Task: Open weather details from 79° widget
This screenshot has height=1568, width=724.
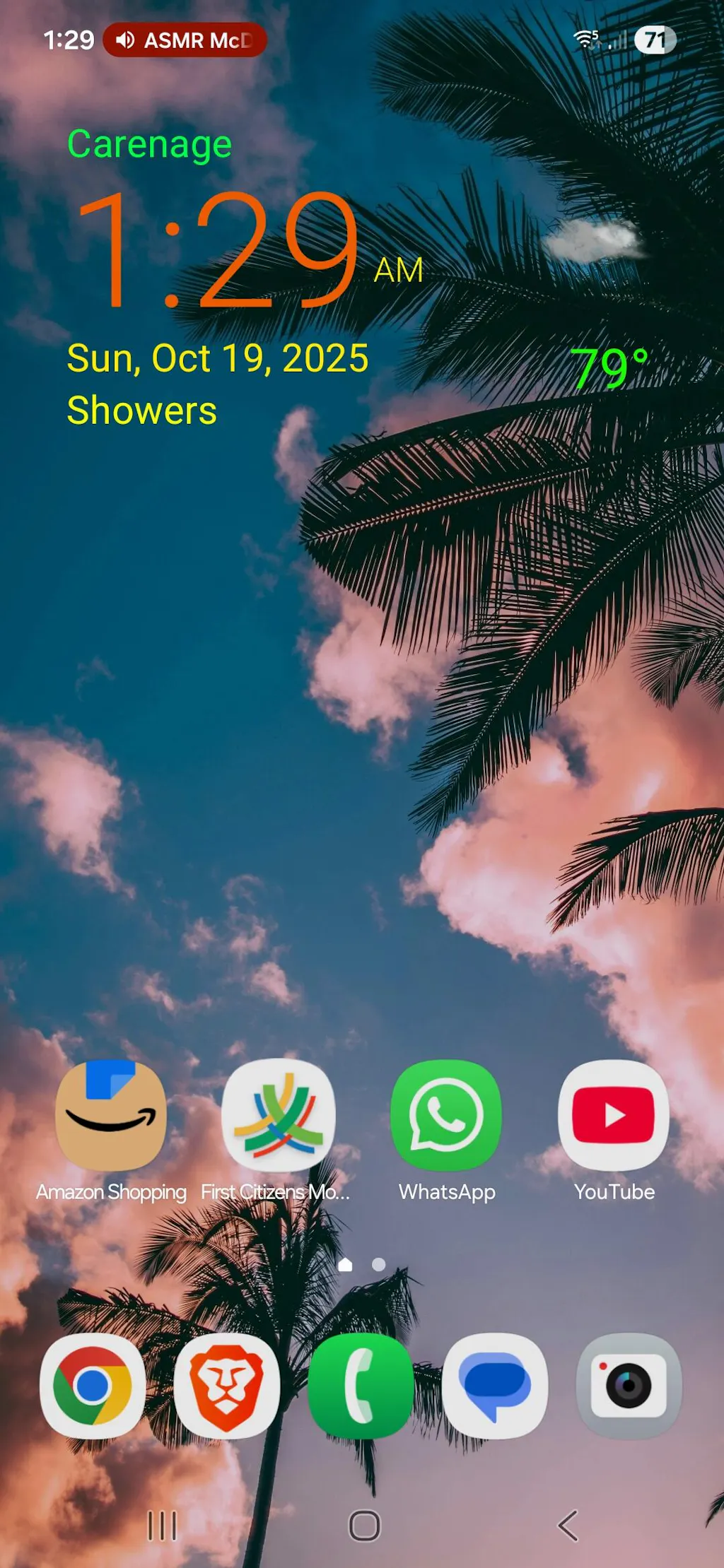Action: pyautogui.click(x=609, y=367)
